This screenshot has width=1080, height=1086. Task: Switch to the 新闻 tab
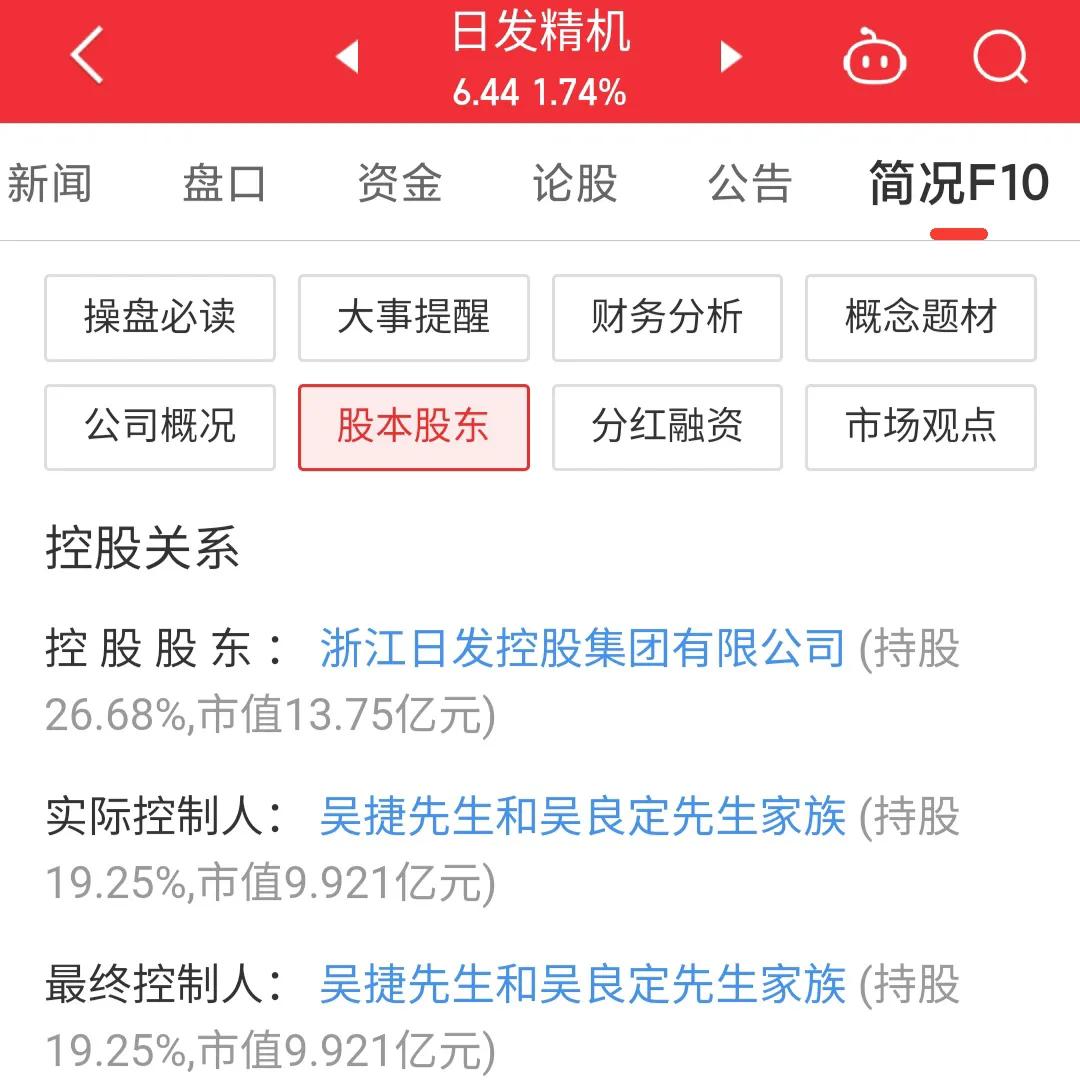[x=49, y=183]
